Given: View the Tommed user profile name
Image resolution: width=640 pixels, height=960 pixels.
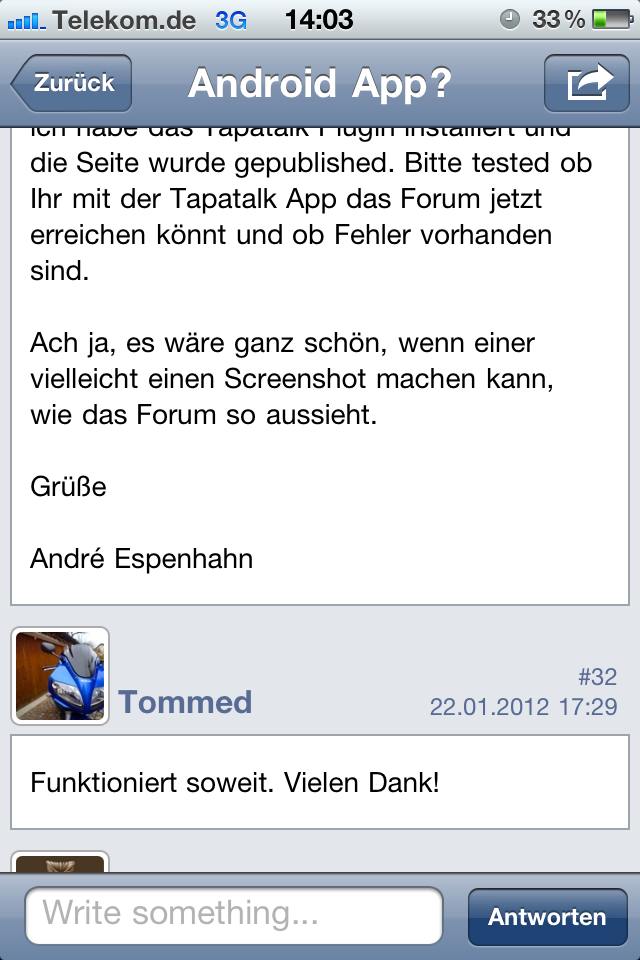Looking at the screenshot, I should [185, 702].
